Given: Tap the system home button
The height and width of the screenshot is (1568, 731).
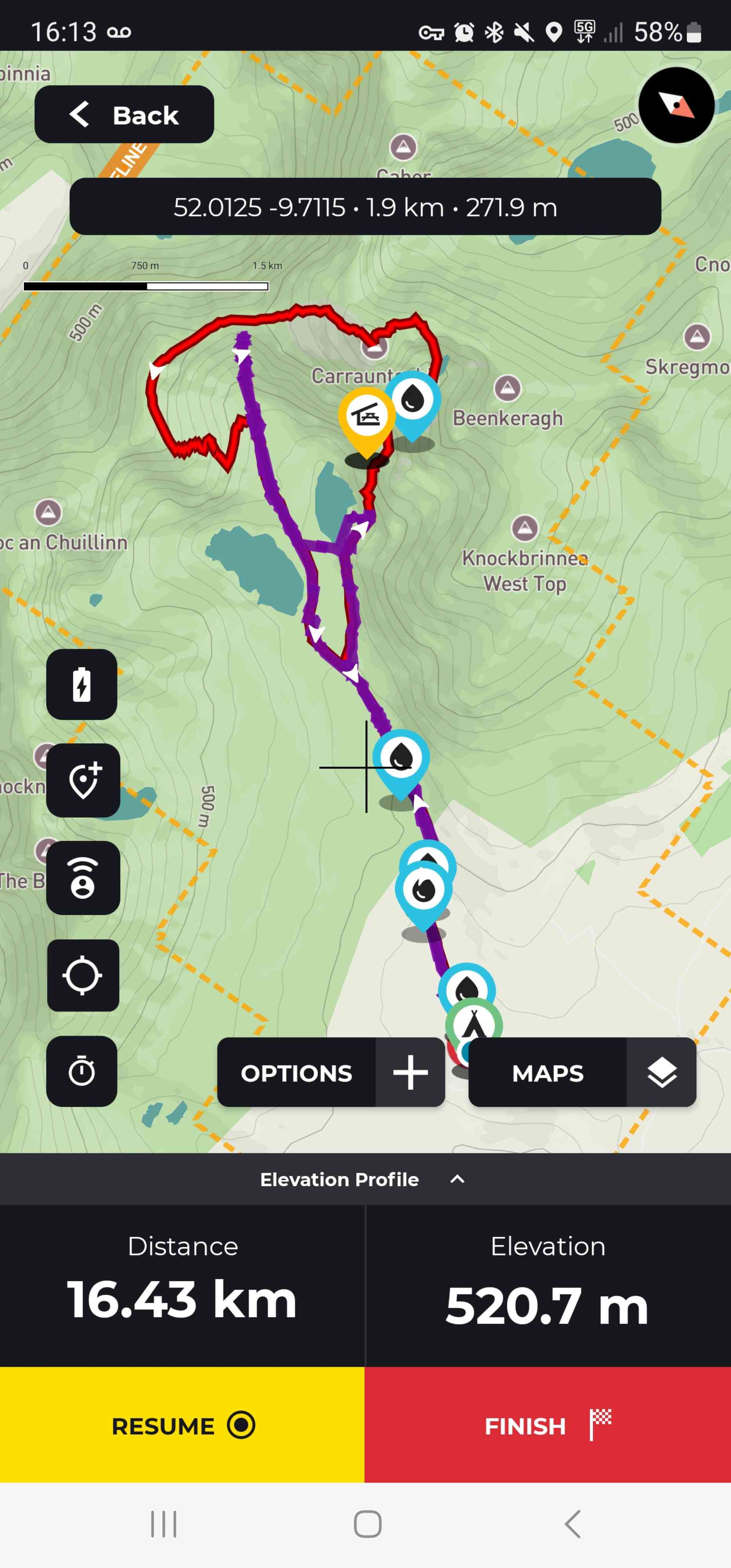Looking at the screenshot, I should (x=367, y=1524).
